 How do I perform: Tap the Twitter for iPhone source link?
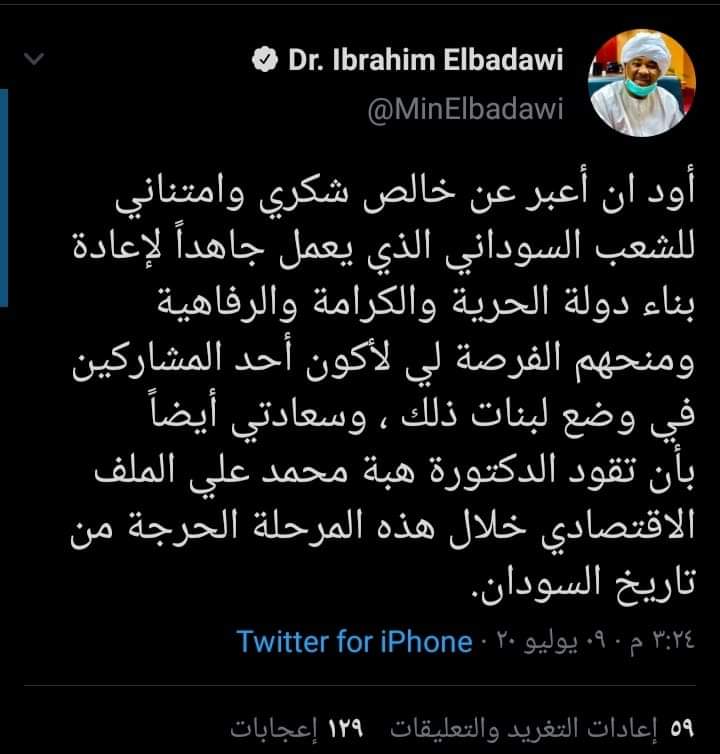click(354, 641)
